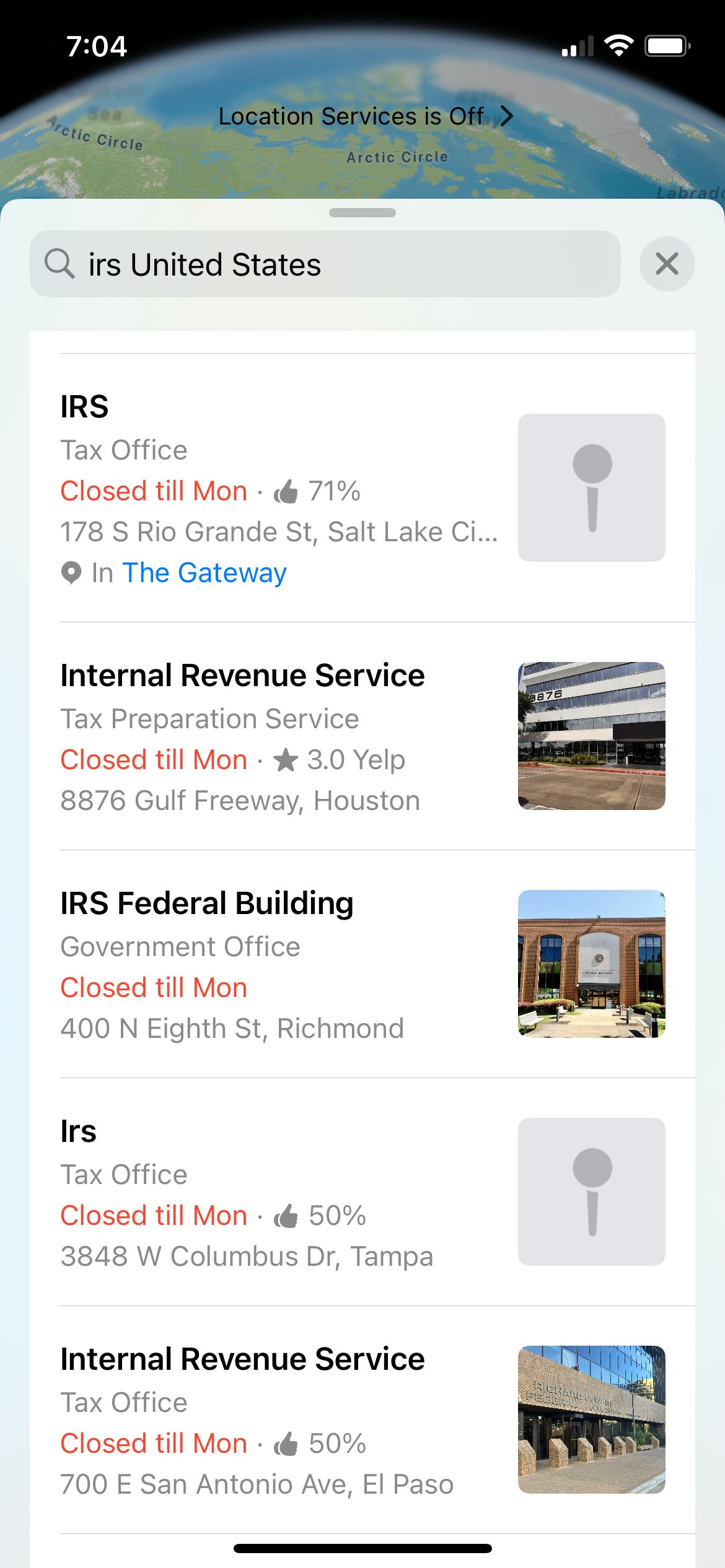Open the Internal Revenue Service result in Houston
This screenshot has height=1568, width=725.
click(x=279, y=737)
